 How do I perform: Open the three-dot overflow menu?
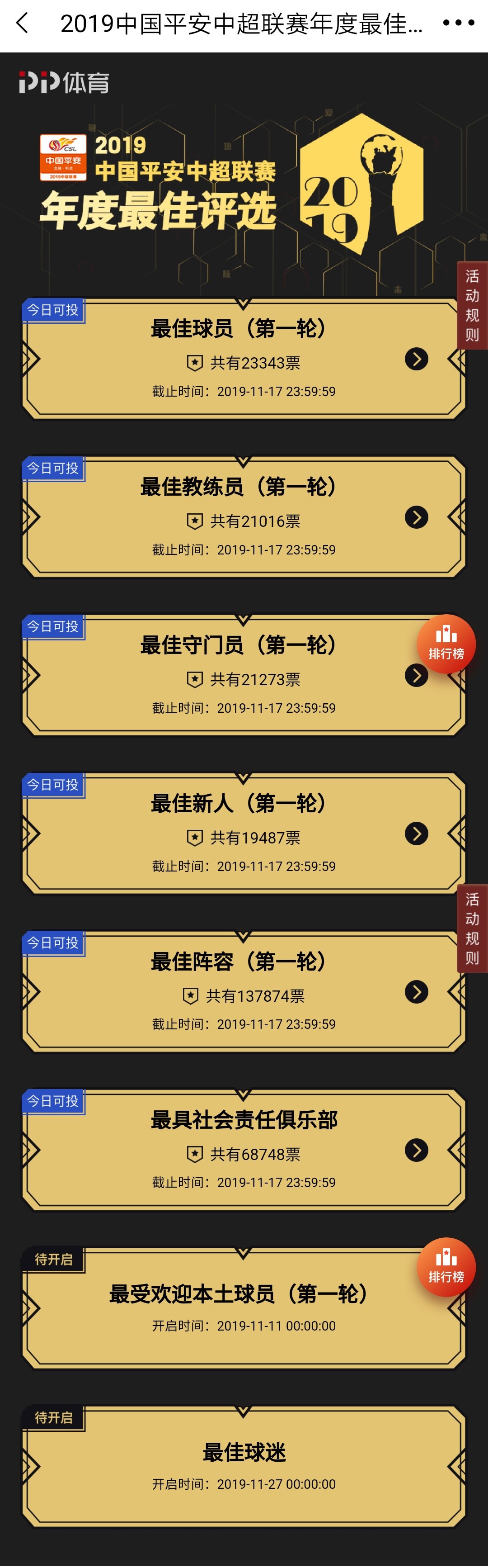click(x=458, y=24)
